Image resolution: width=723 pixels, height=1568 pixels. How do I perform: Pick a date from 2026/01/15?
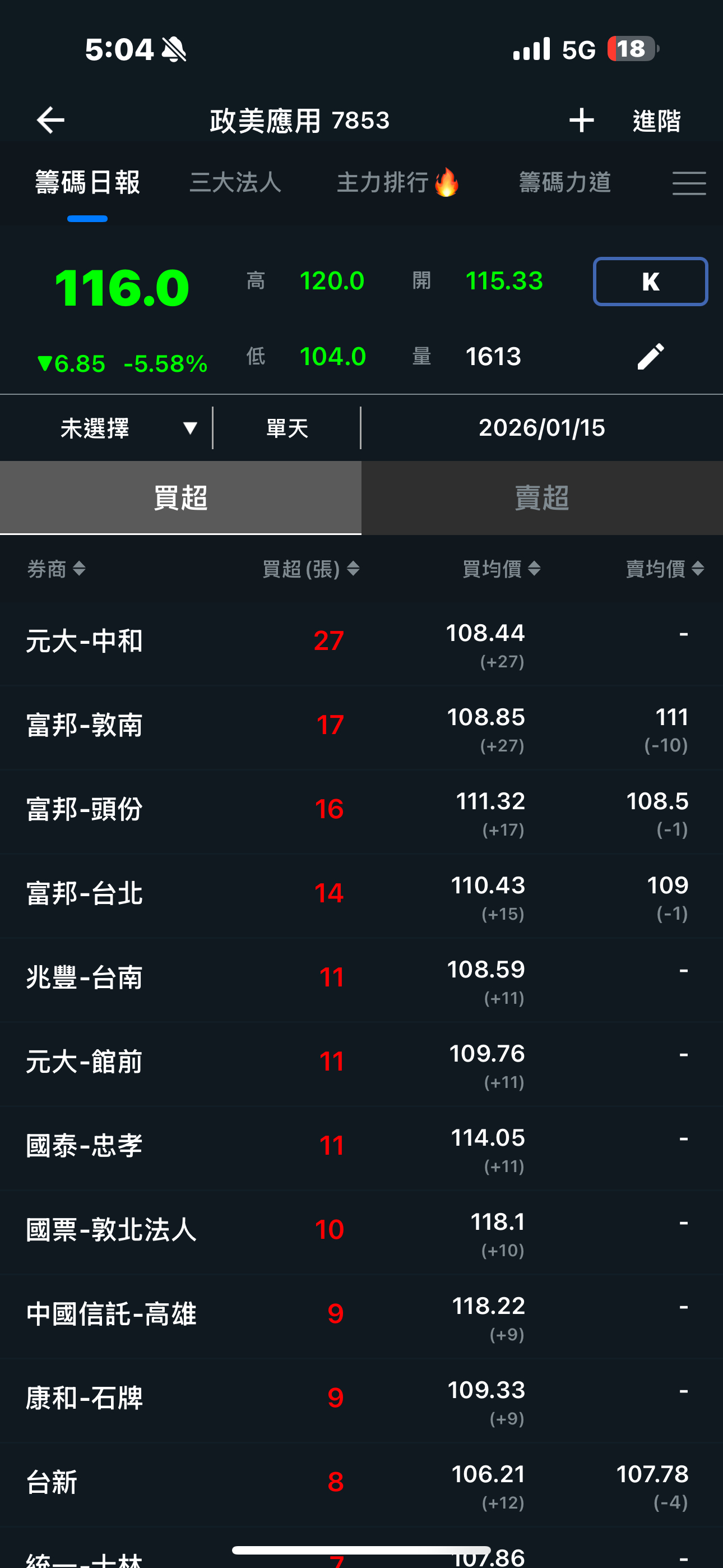click(541, 428)
